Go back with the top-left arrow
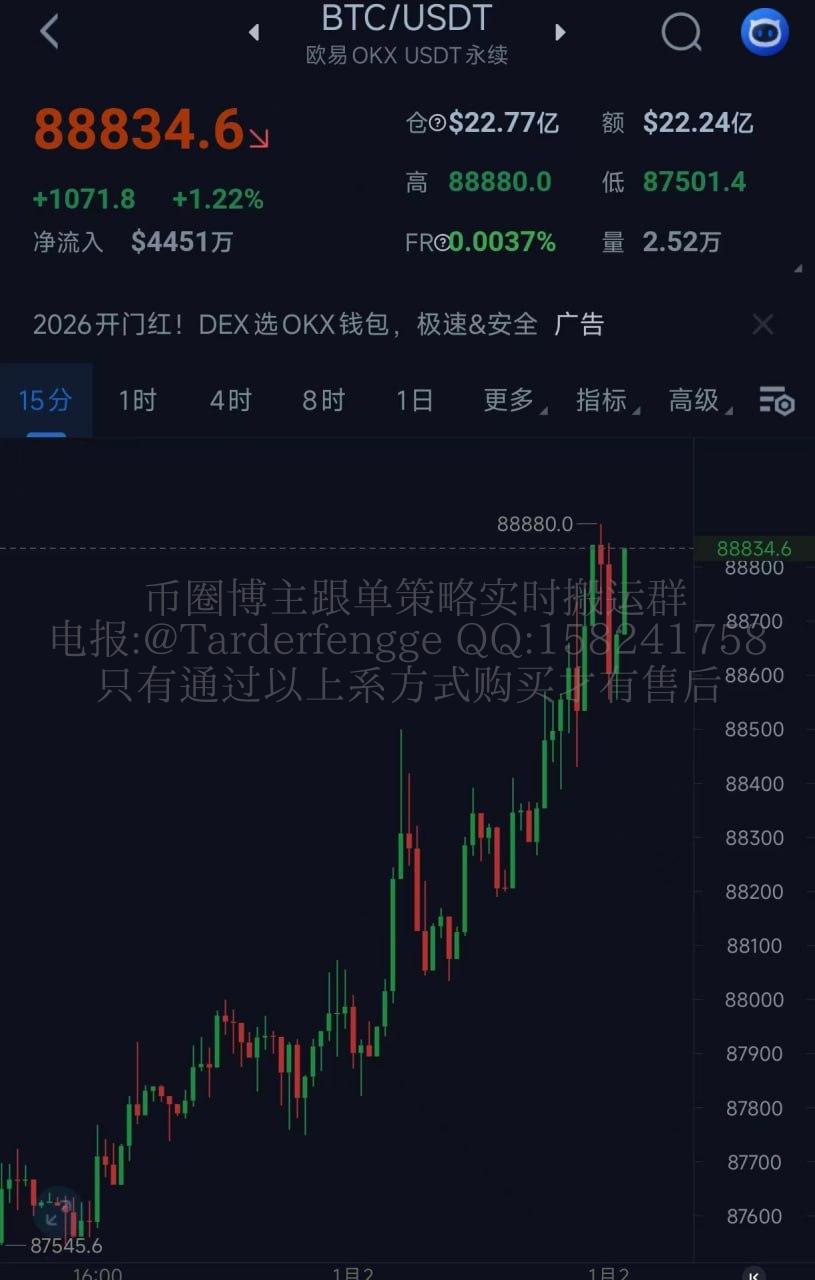Screen dimensions: 815x1280 [x=49, y=32]
